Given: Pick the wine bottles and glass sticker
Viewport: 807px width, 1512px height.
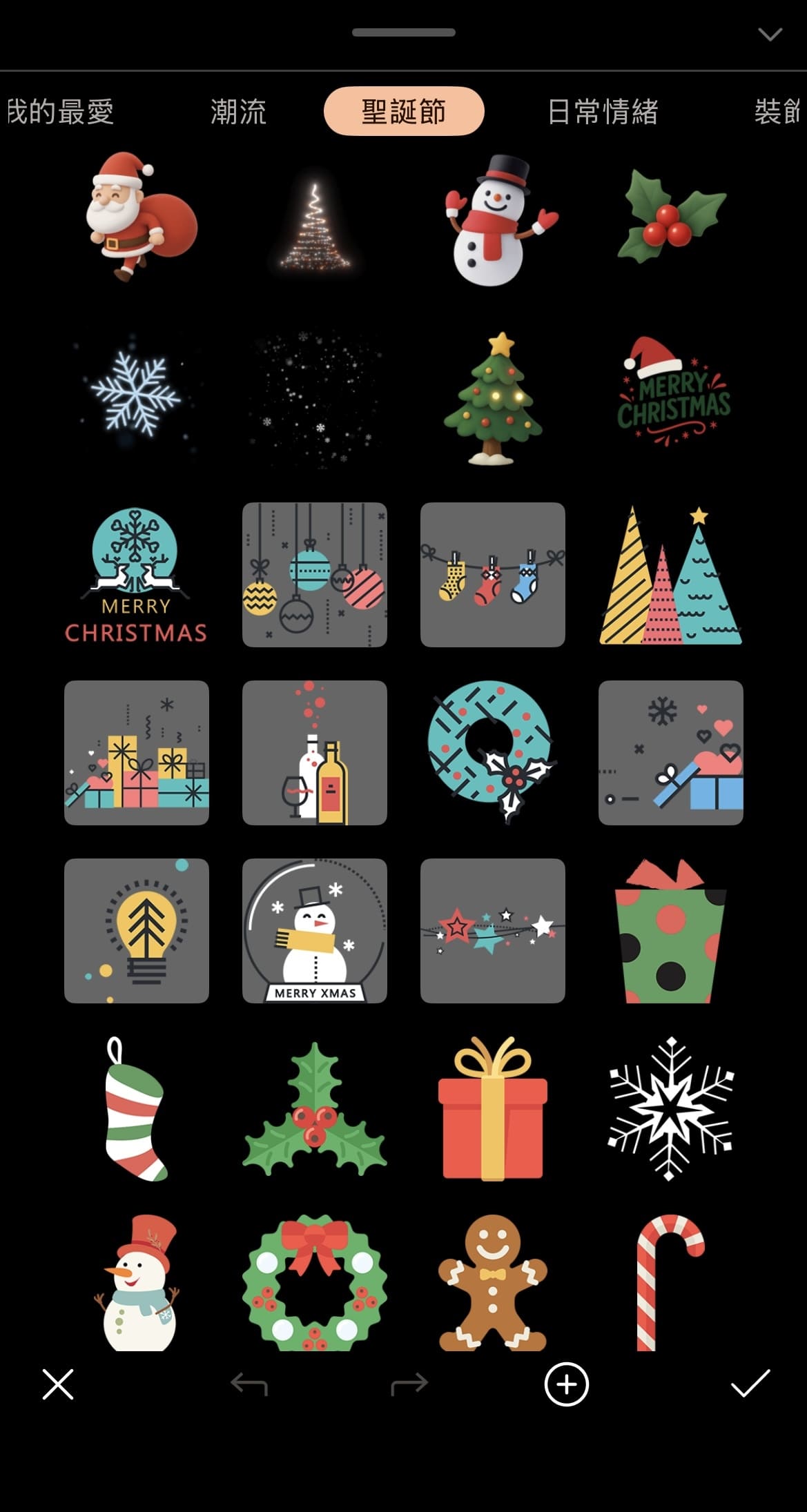Looking at the screenshot, I should point(315,752).
